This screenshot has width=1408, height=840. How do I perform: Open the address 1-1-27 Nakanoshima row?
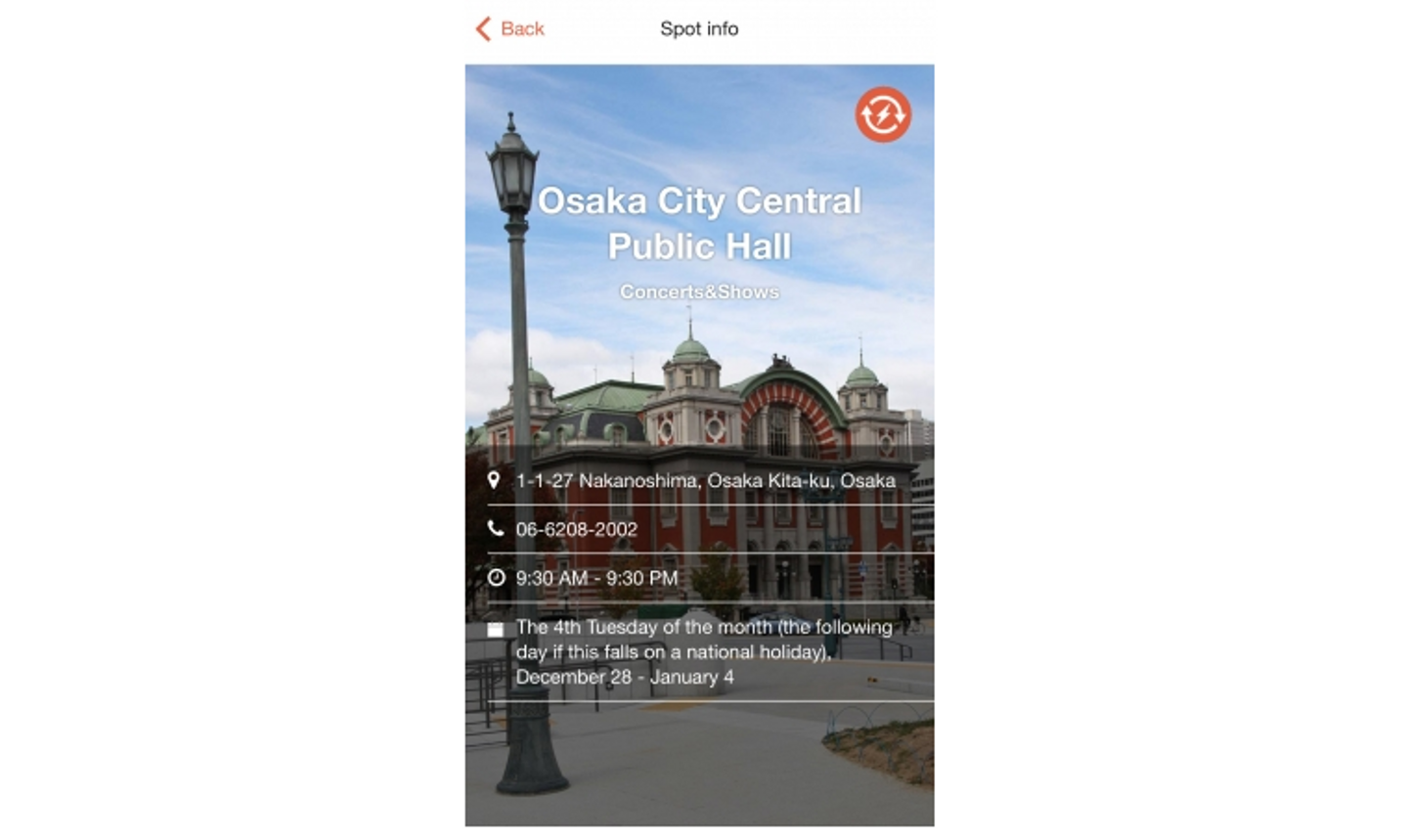click(704, 481)
